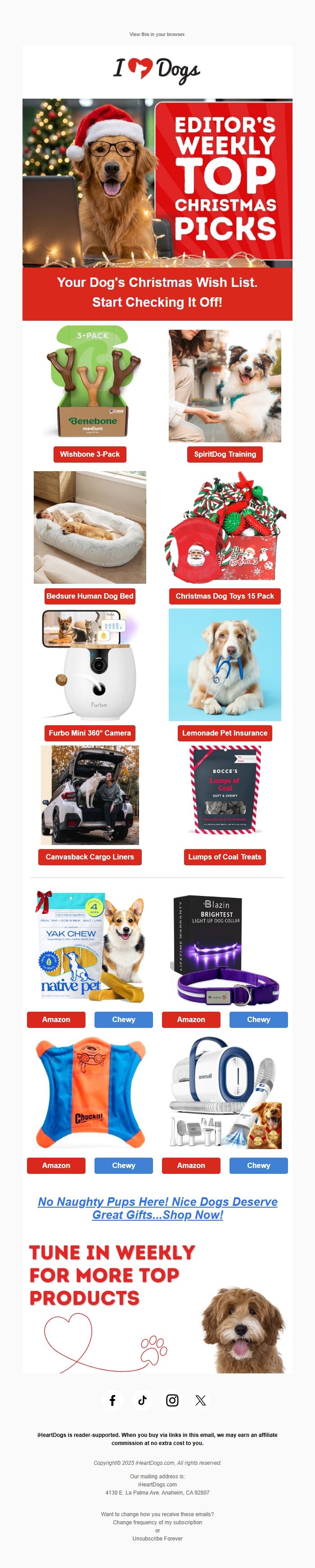
Task: Shop the Blazin light up collar on Chewy
Action: 258,1019
